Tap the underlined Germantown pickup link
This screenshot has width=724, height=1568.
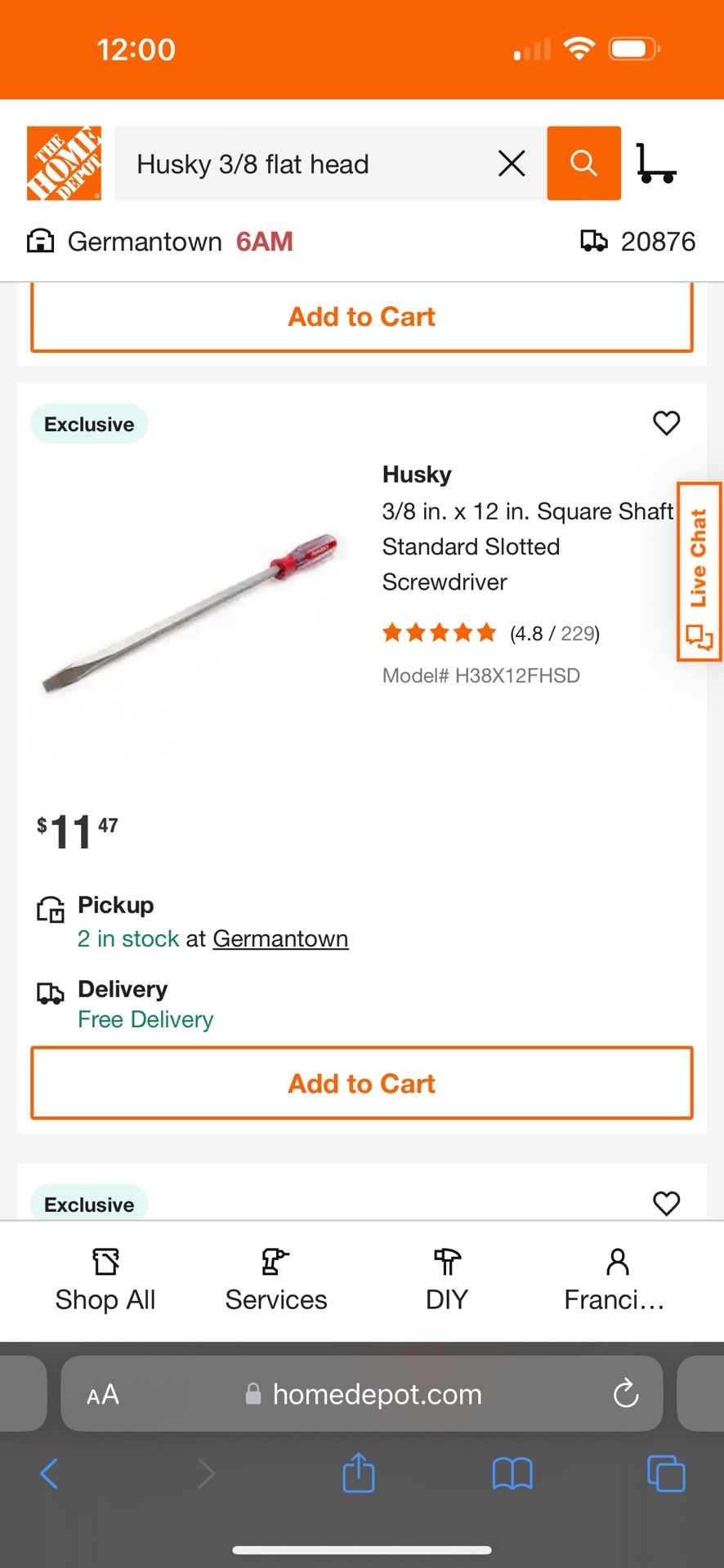tap(280, 939)
